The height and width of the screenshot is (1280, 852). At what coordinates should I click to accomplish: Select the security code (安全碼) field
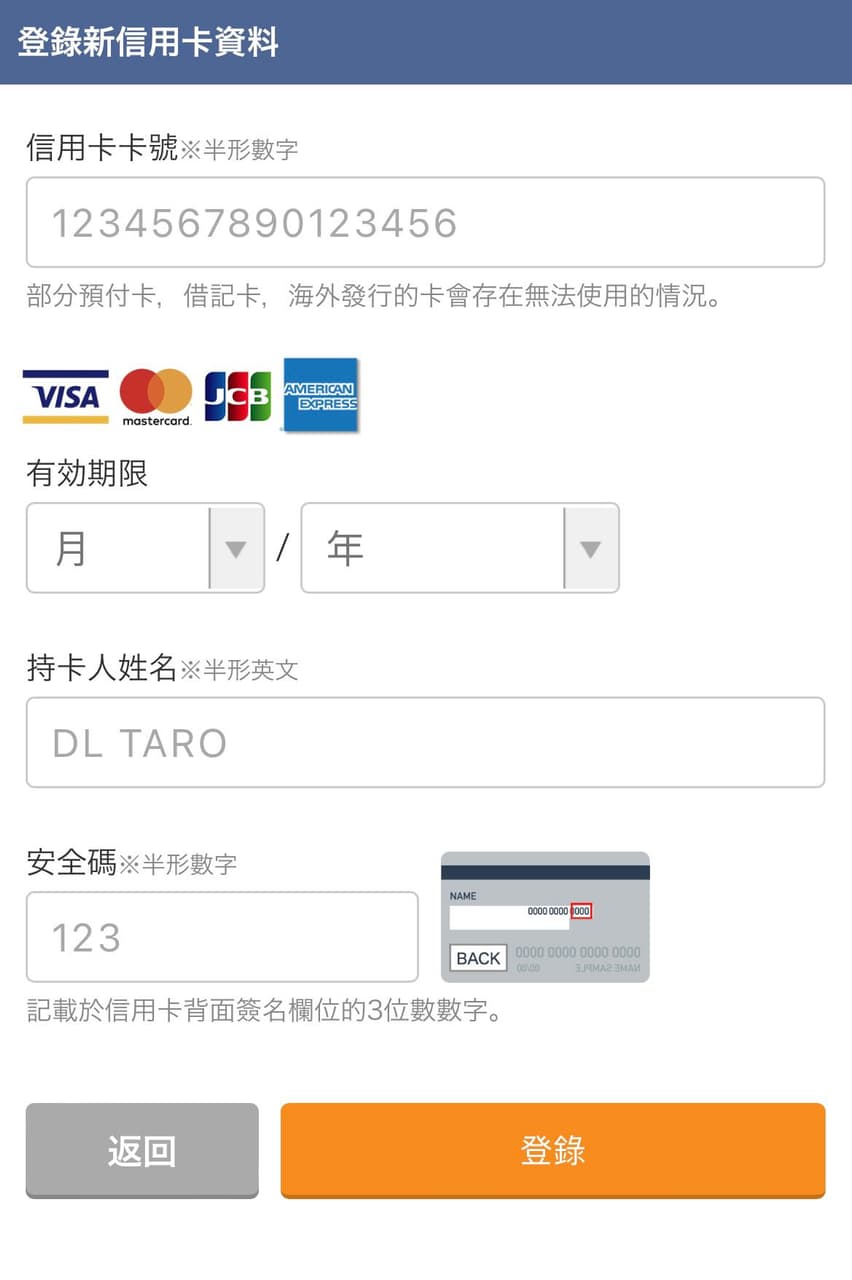(x=222, y=937)
